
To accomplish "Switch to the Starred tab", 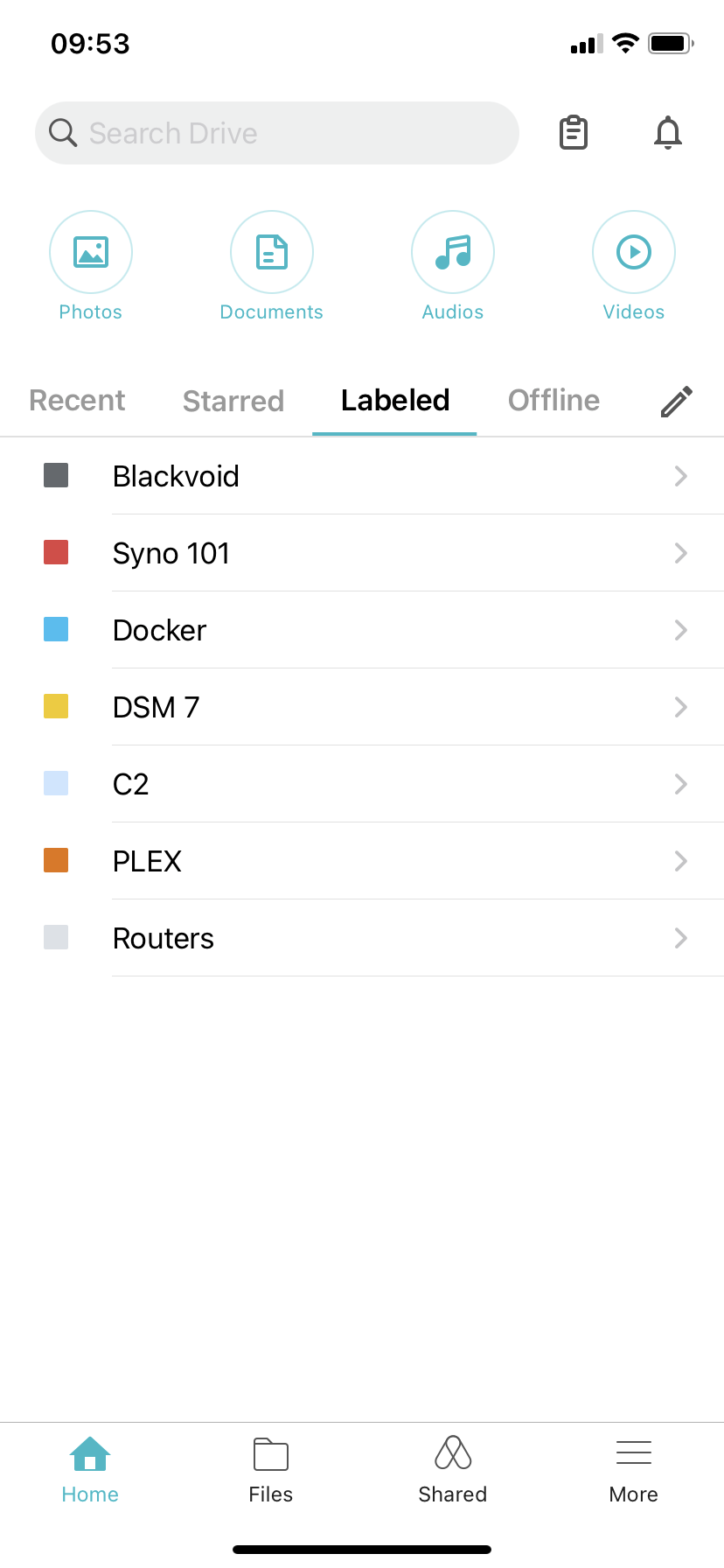I will [x=233, y=401].
